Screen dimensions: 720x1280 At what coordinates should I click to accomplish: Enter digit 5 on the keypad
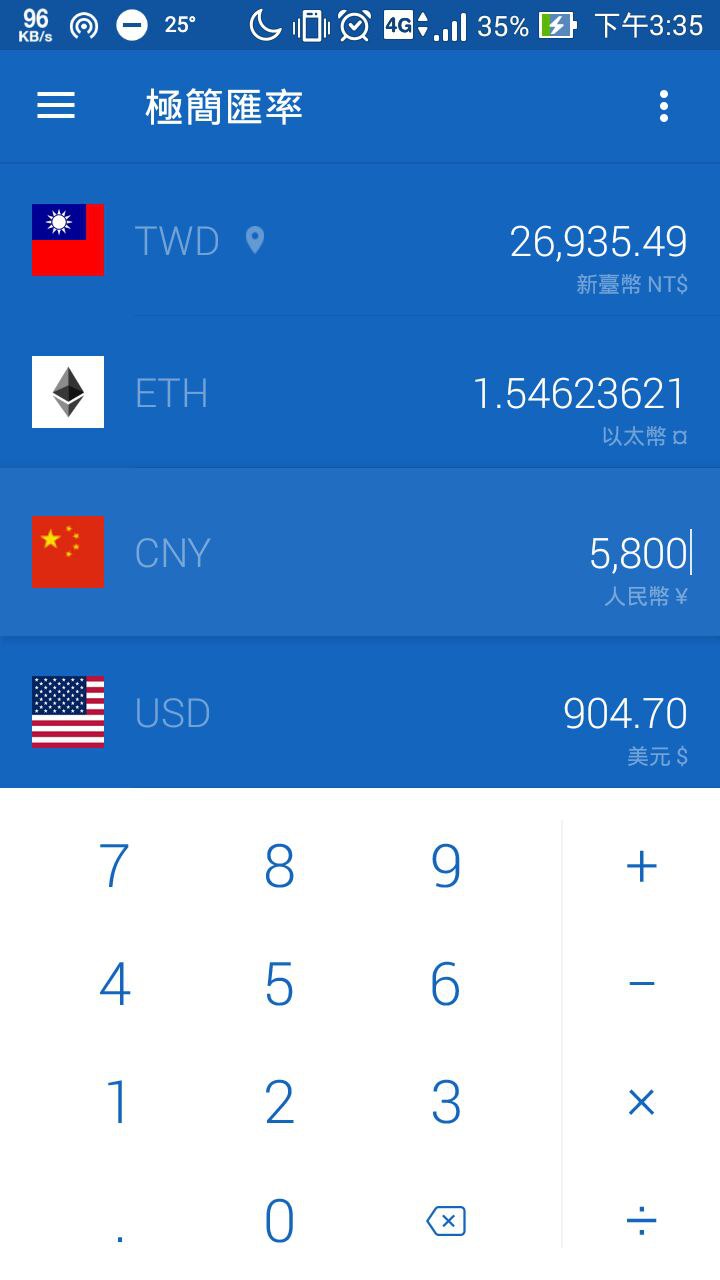pos(280,984)
